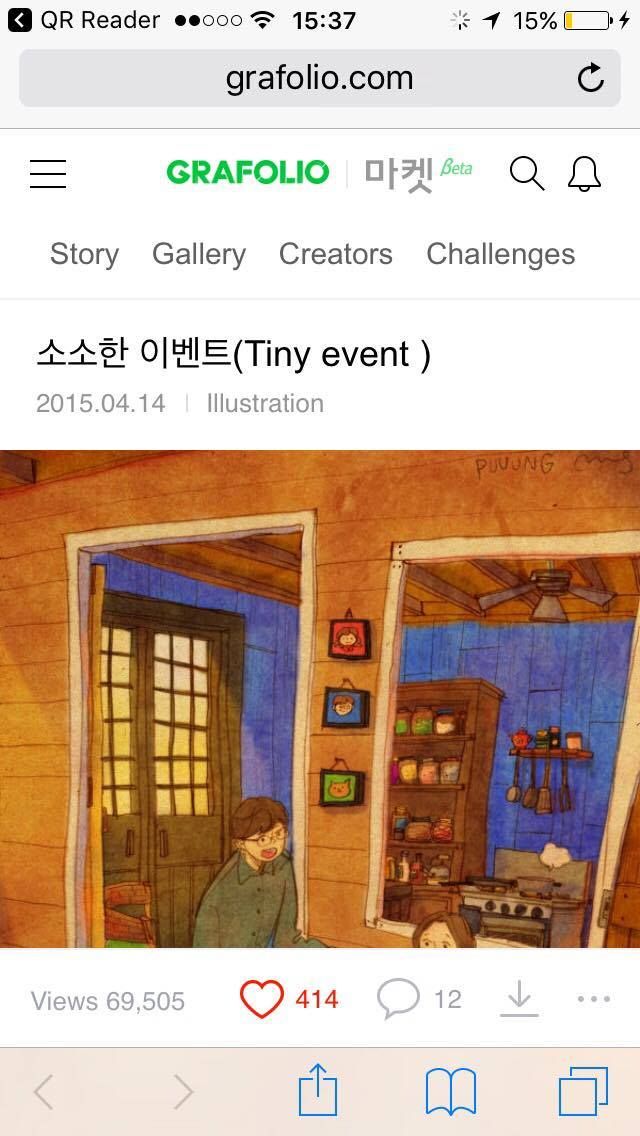Tap the Grafolio home logo
Image resolution: width=640 pixels, height=1136 pixels.
coord(247,173)
